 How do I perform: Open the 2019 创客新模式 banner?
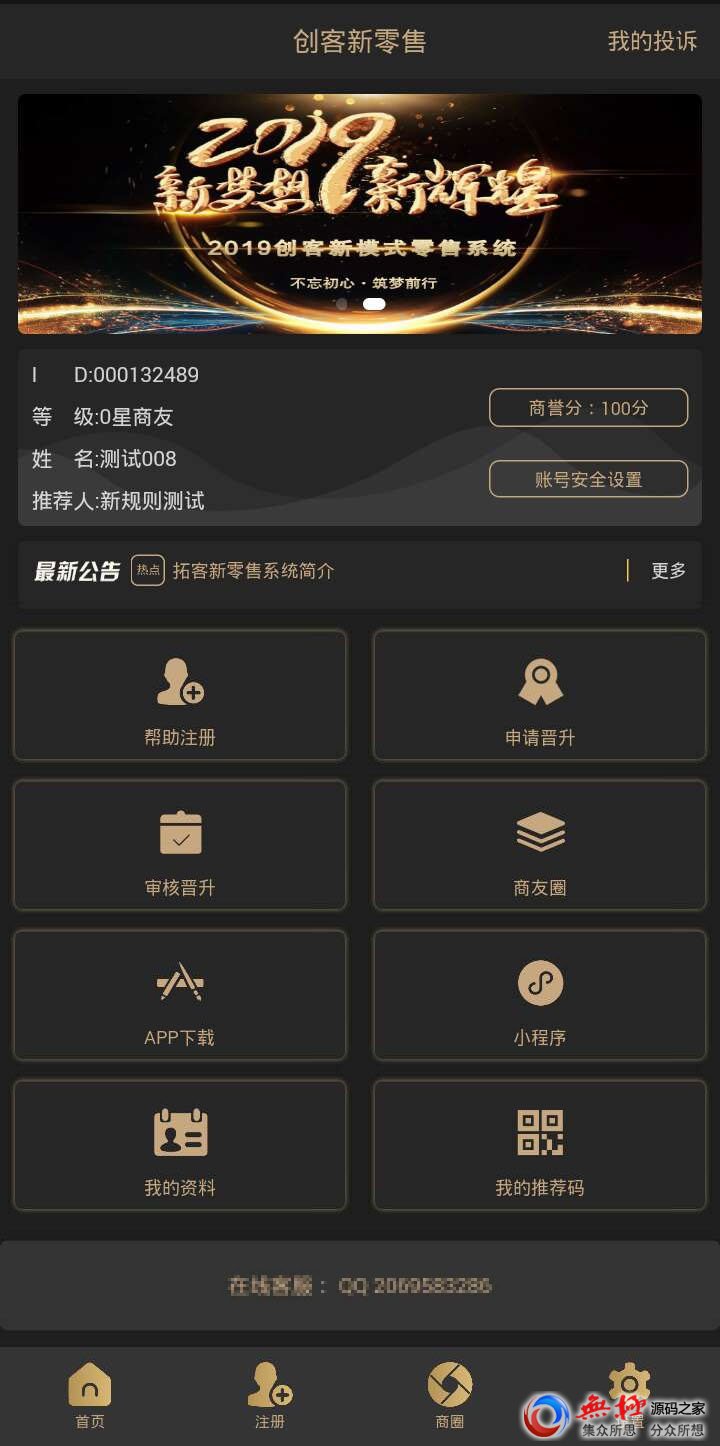click(360, 213)
